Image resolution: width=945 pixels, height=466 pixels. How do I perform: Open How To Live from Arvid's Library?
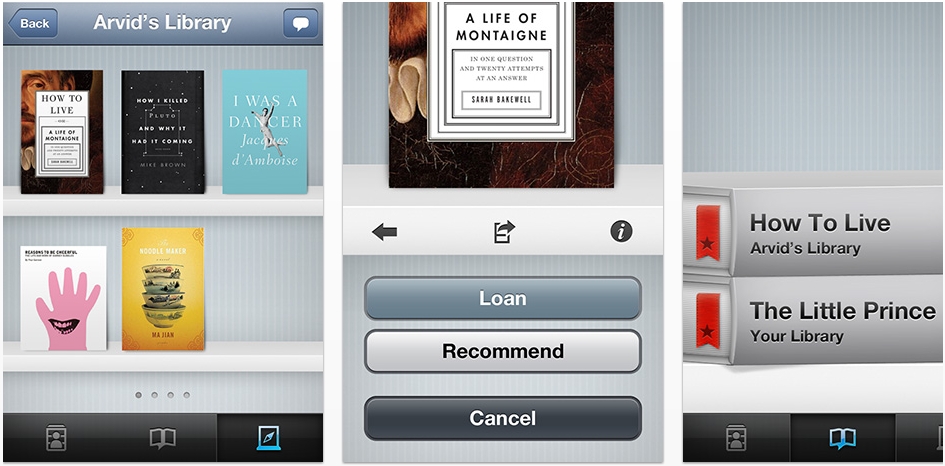click(x=820, y=233)
